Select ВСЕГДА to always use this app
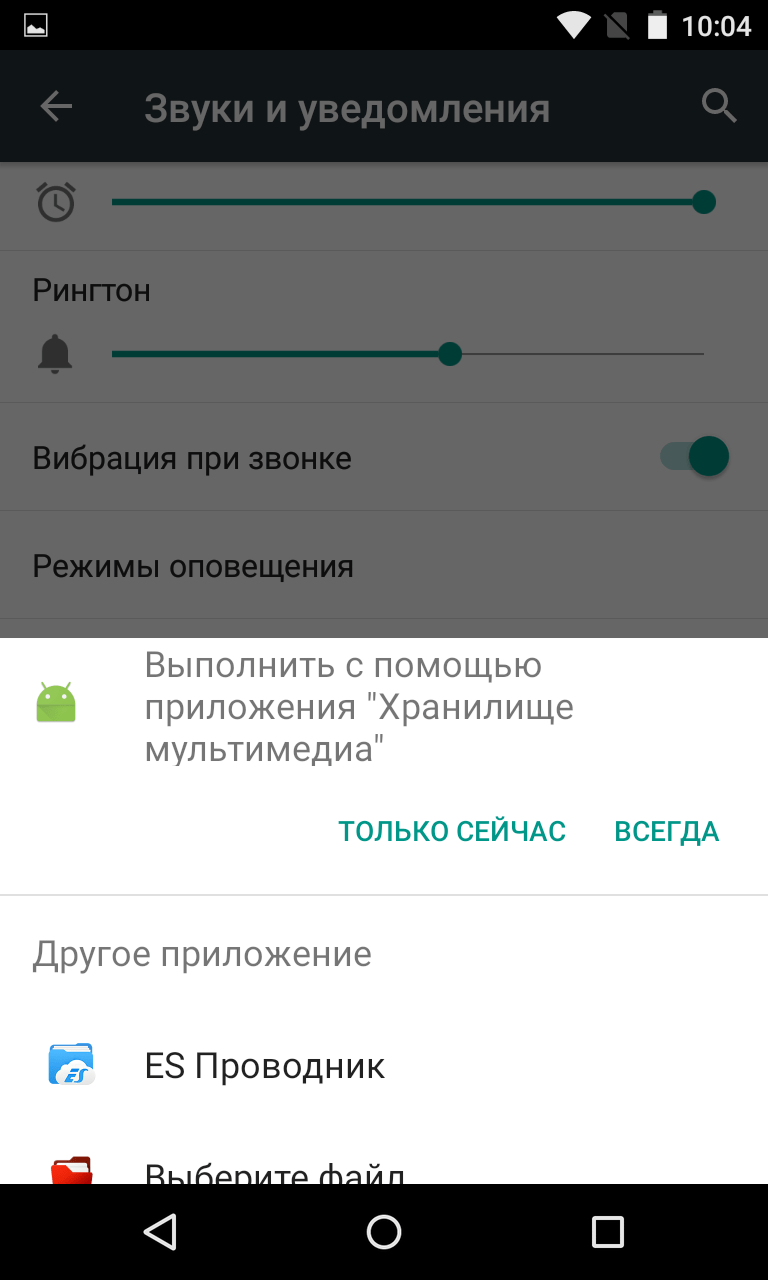Screen dimensions: 768x1280 [x=666, y=831]
